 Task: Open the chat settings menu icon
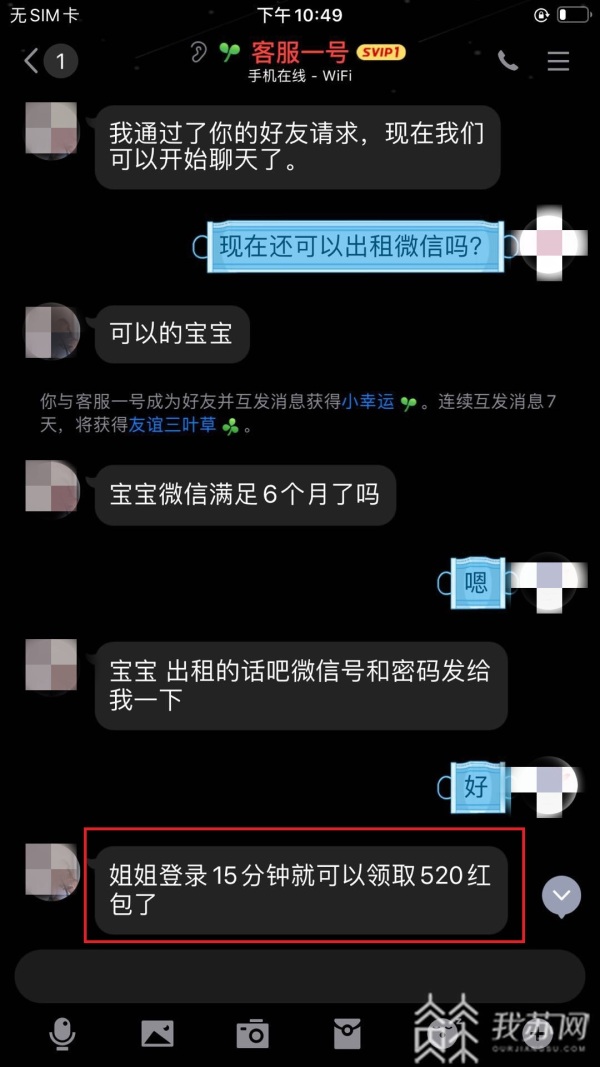[x=558, y=61]
